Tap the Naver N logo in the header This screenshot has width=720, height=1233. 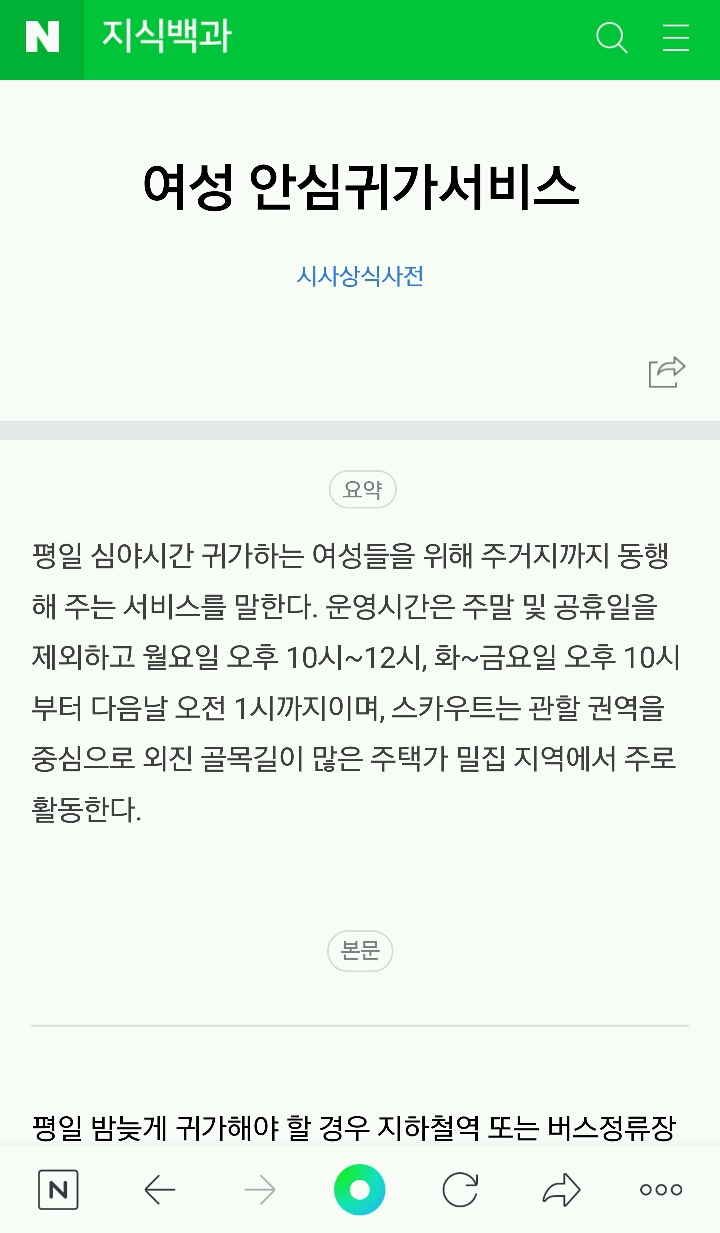coord(42,38)
